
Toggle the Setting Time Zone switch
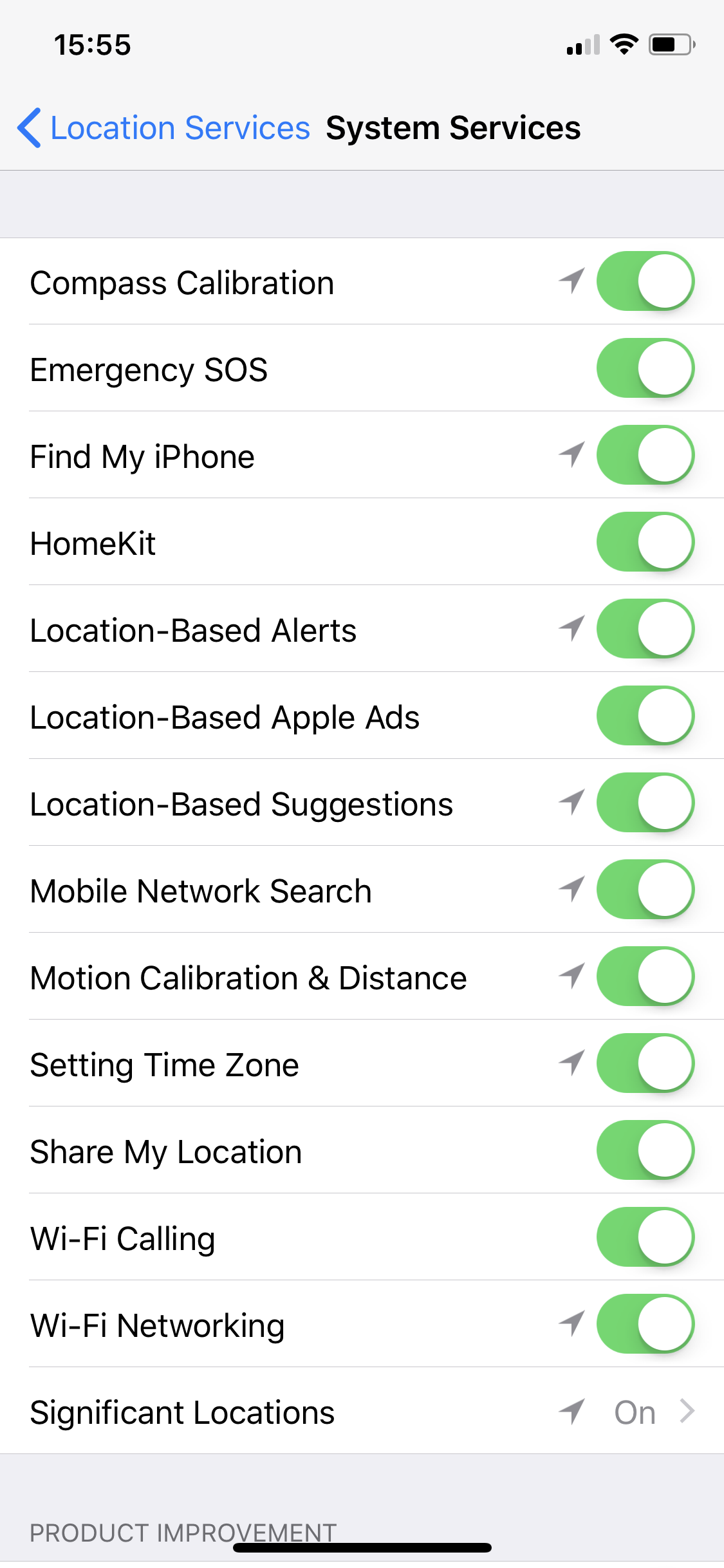[x=645, y=1063]
